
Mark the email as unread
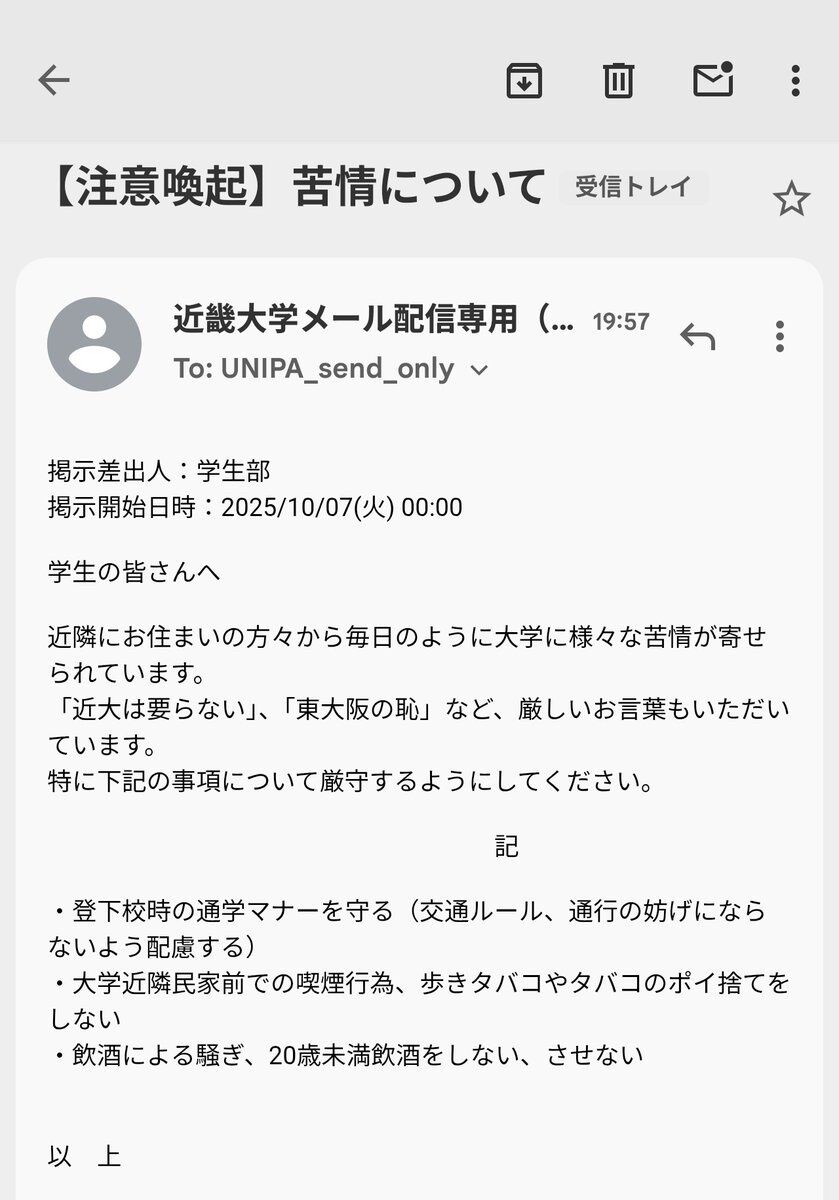(713, 80)
